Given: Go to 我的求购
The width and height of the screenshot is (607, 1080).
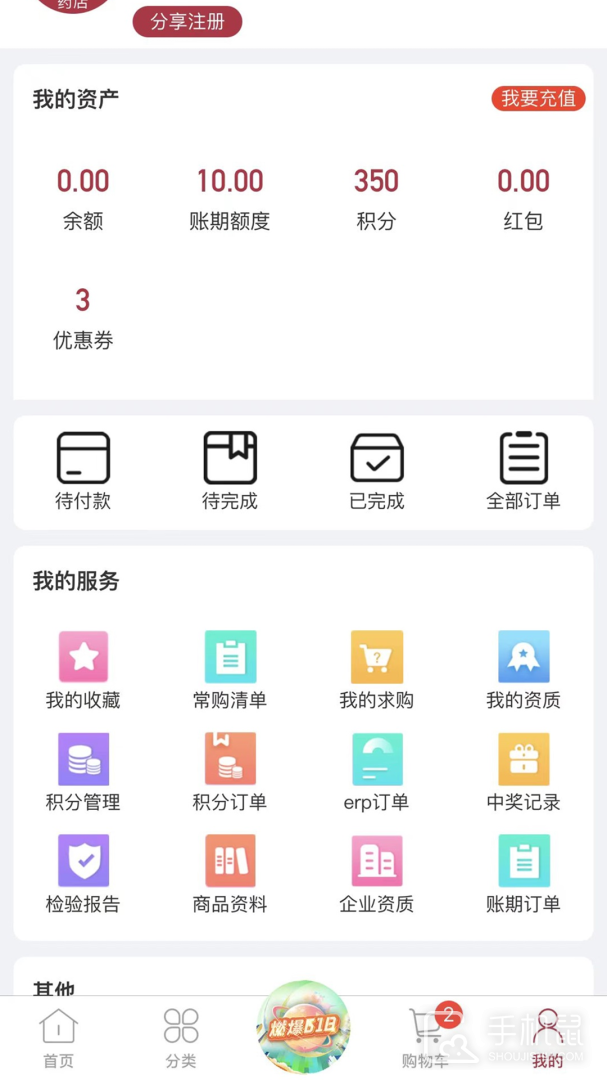Looking at the screenshot, I should tap(377, 670).
